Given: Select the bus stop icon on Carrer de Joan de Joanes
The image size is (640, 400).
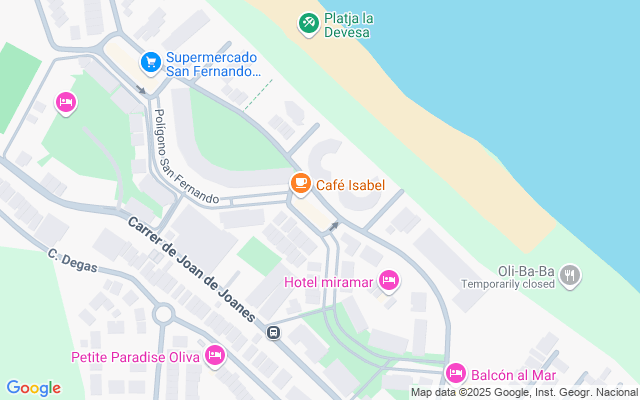Looking at the screenshot, I should point(273,332).
